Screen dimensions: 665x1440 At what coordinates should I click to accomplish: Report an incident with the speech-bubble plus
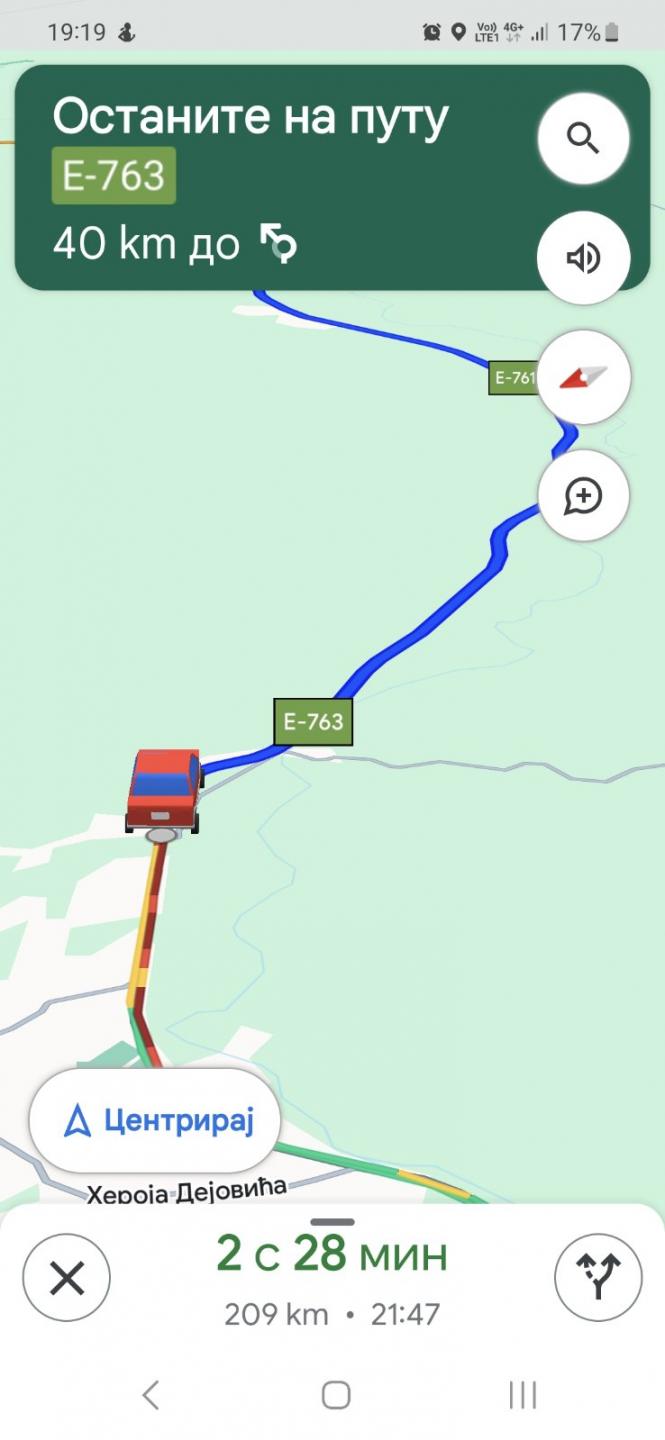(583, 495)
